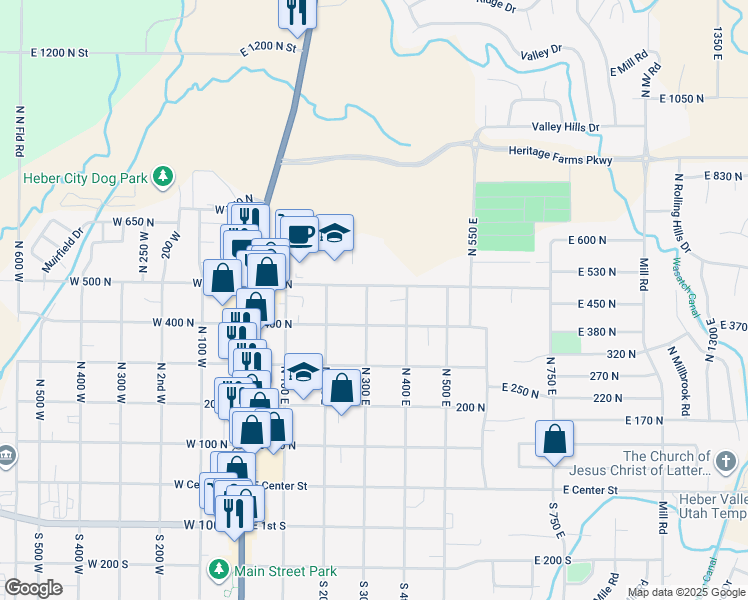Open the Church of Jesus Christ place pin
The height and width of the screenshot is (600, 748).
click(x=726, y=462)
